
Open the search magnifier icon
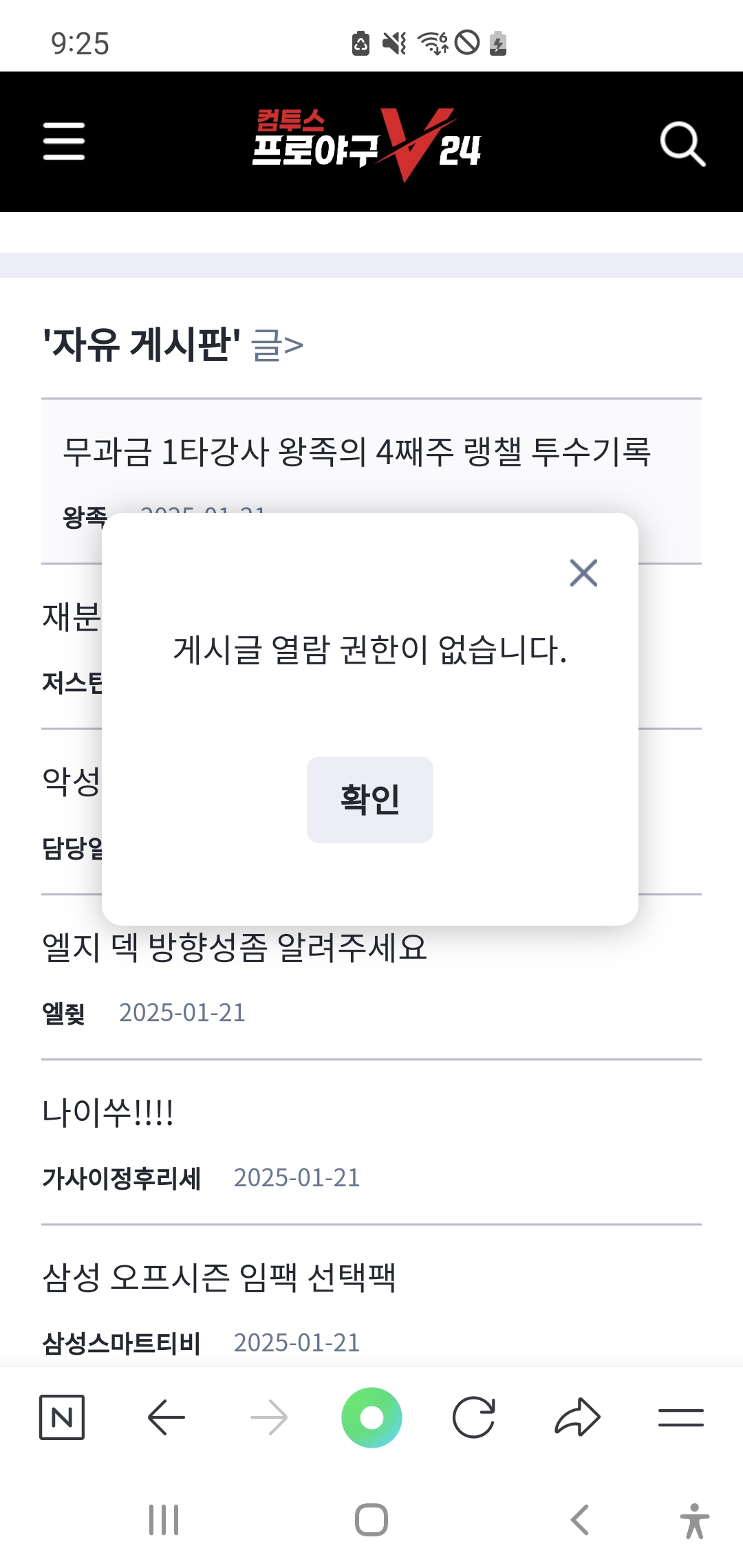point(682,144)
